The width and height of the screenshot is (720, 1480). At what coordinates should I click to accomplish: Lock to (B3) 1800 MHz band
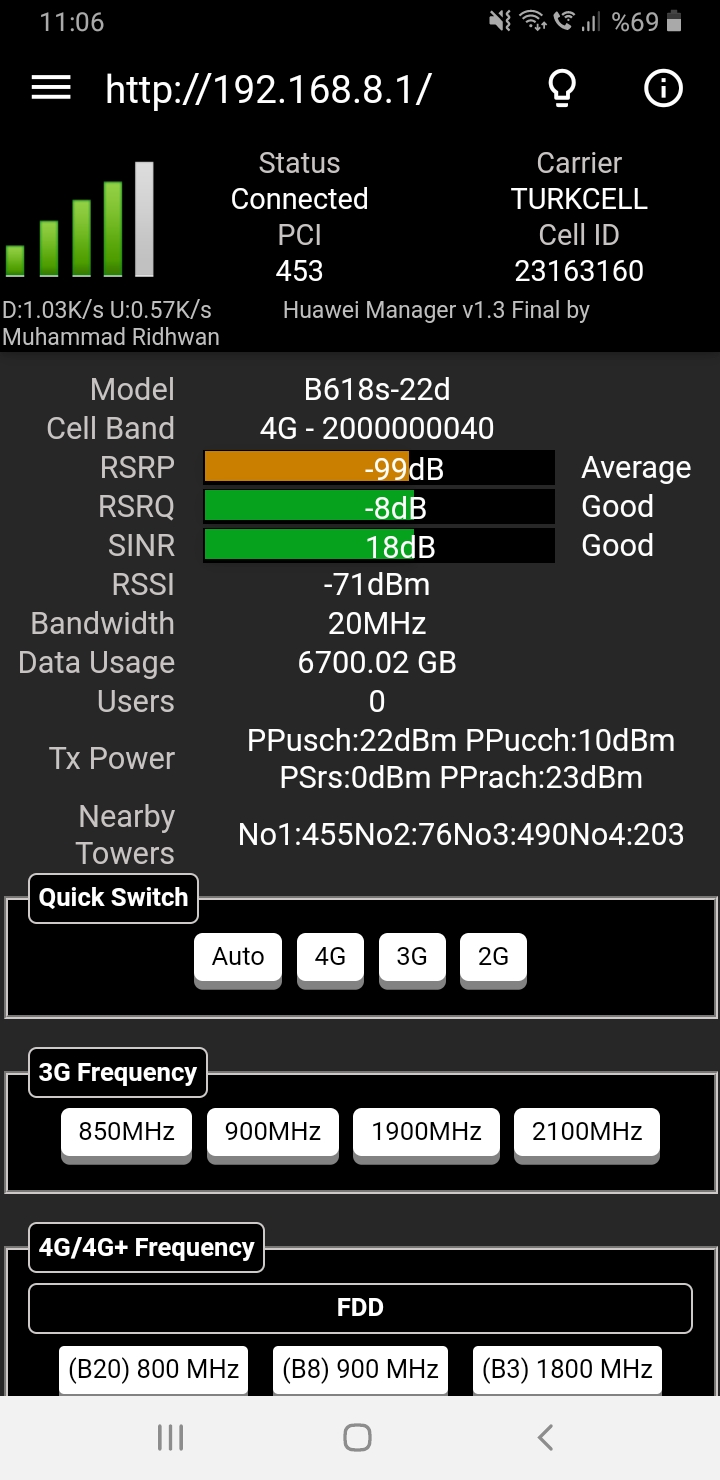(x=567, y=1369)
